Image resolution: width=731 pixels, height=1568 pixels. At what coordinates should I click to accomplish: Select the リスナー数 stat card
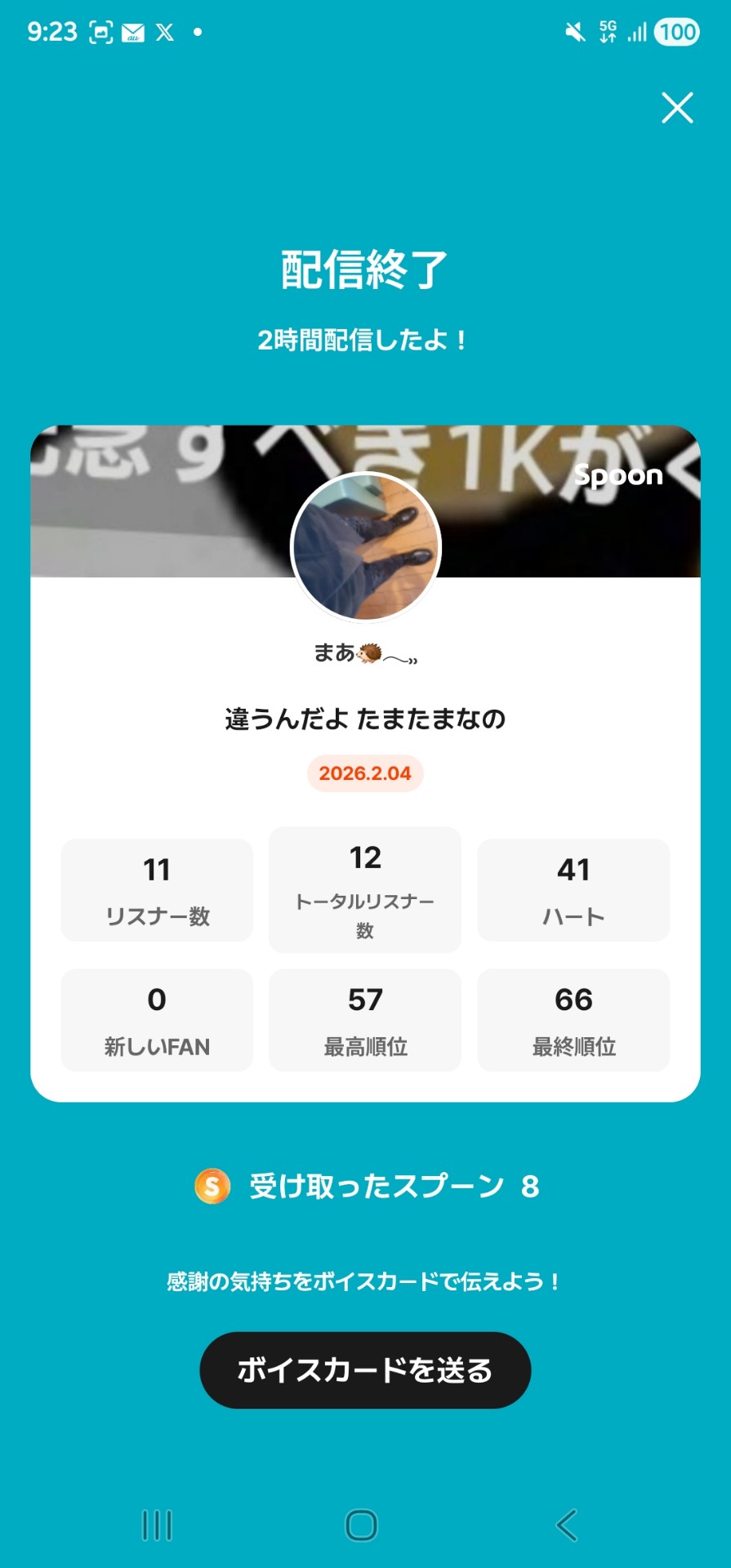coord(156,890)
